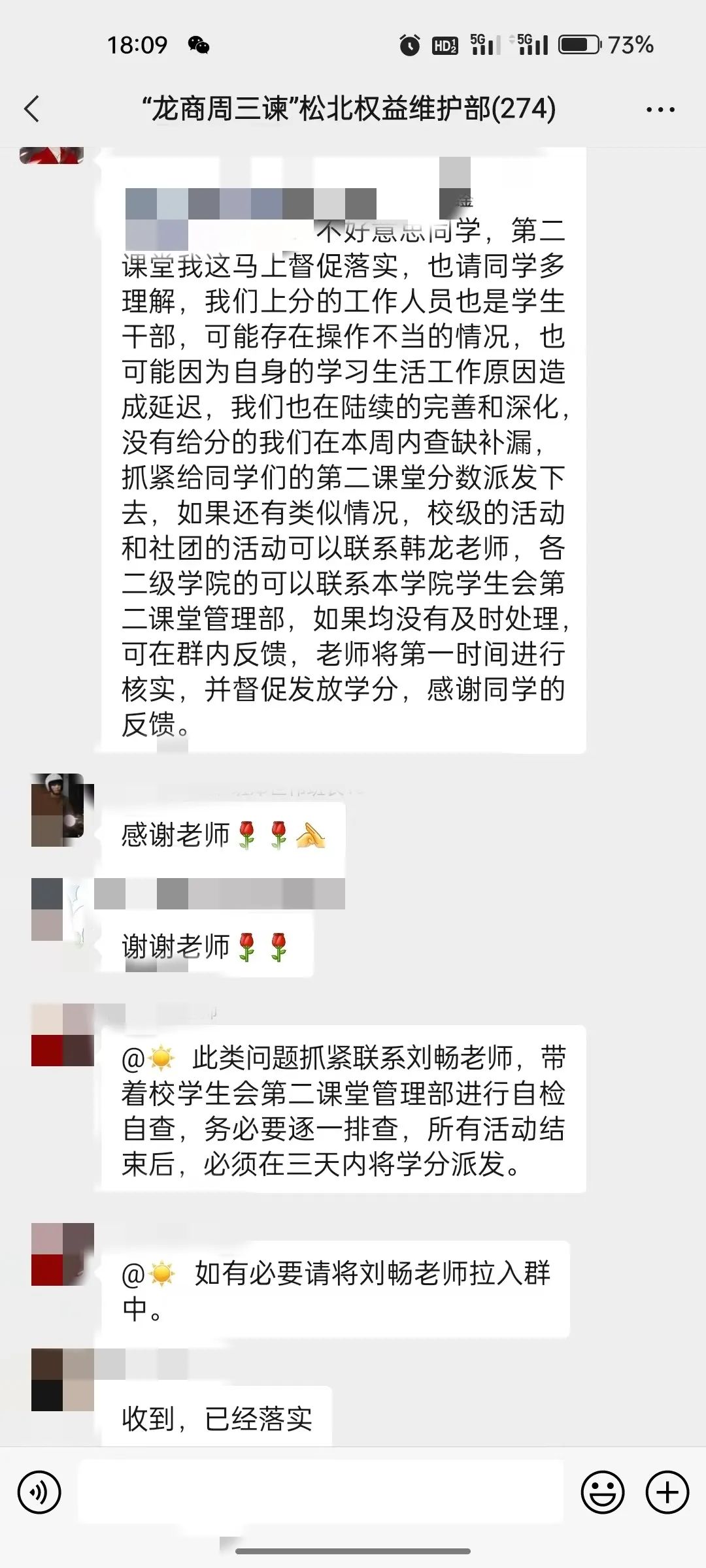Go back from the group chat
706x1568 pixels.
[32, 109]
